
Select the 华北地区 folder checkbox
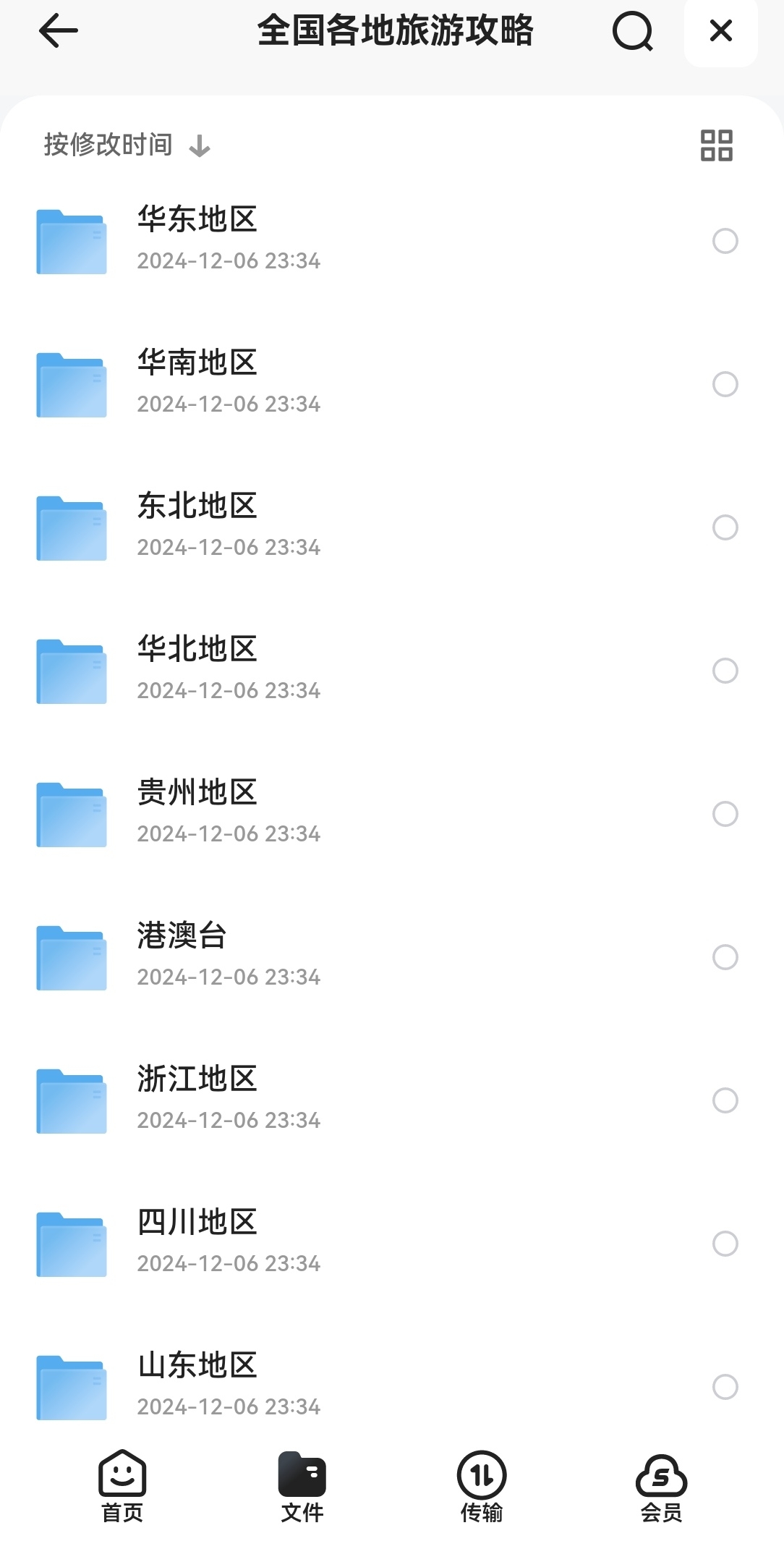click(x=725, y=670)
